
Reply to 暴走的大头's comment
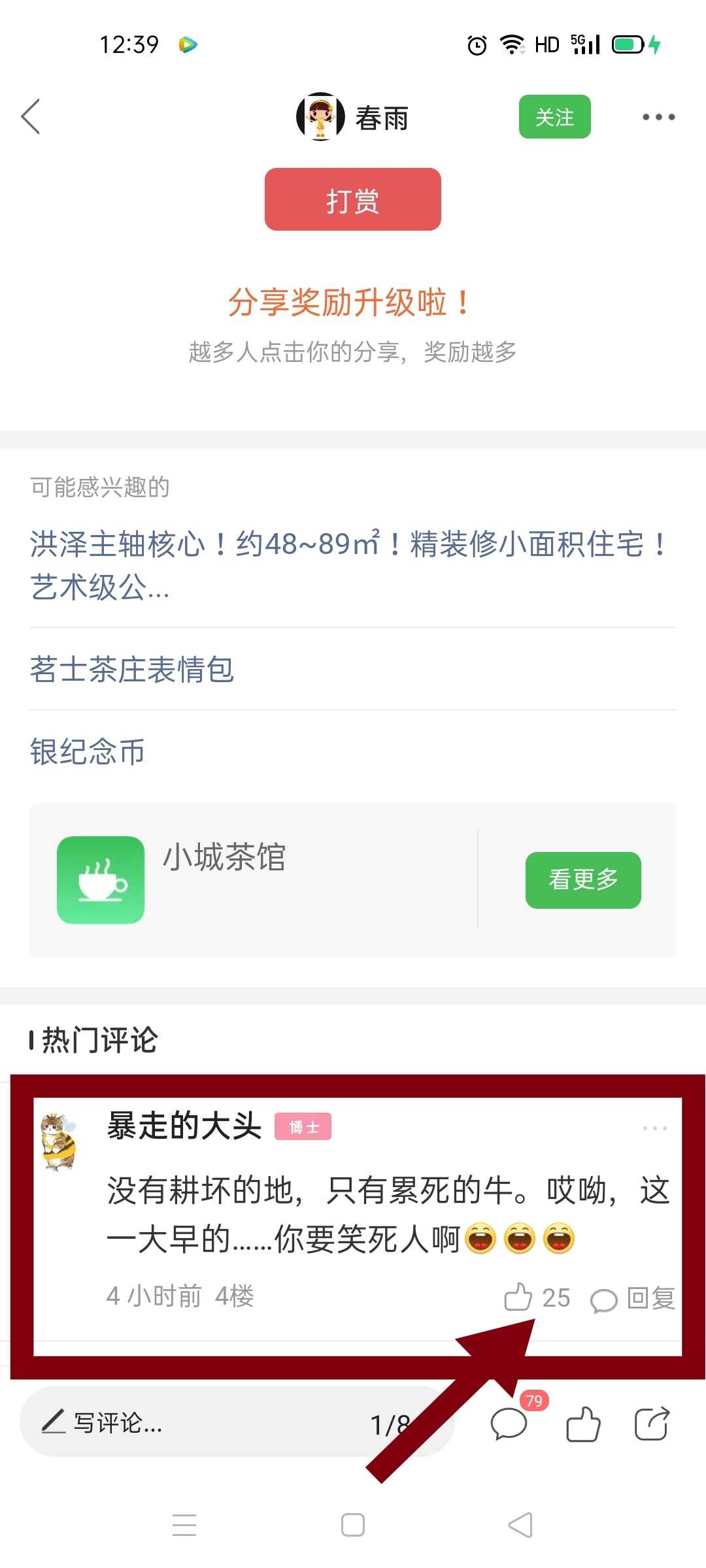(x=632, y=1298)
